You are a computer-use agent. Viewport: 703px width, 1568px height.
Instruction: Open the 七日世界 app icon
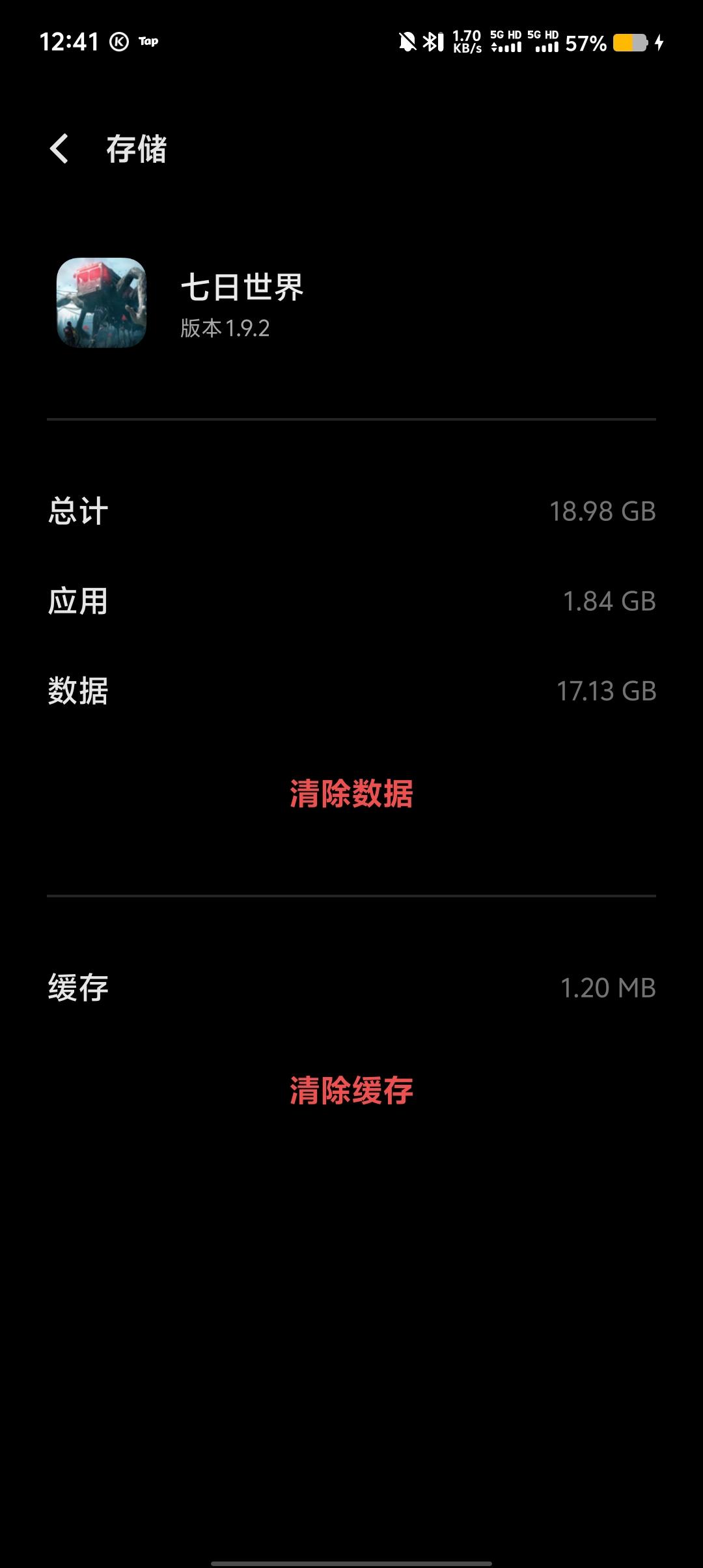click(101, 301)
